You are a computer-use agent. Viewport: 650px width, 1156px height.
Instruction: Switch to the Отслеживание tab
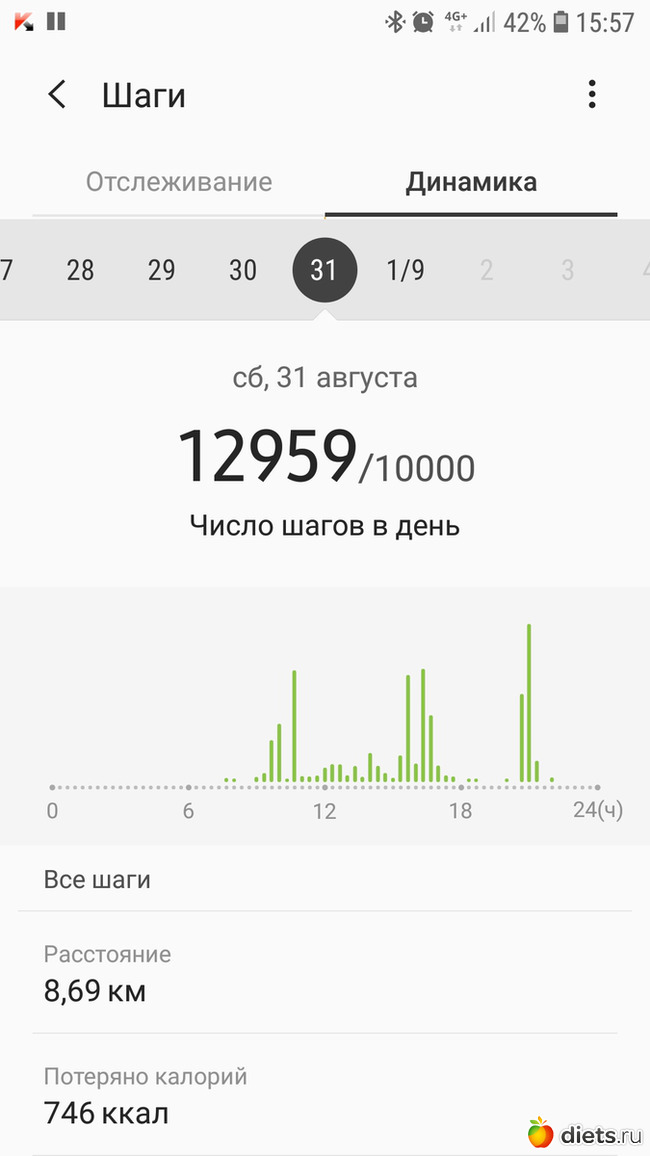coord(179,182)
